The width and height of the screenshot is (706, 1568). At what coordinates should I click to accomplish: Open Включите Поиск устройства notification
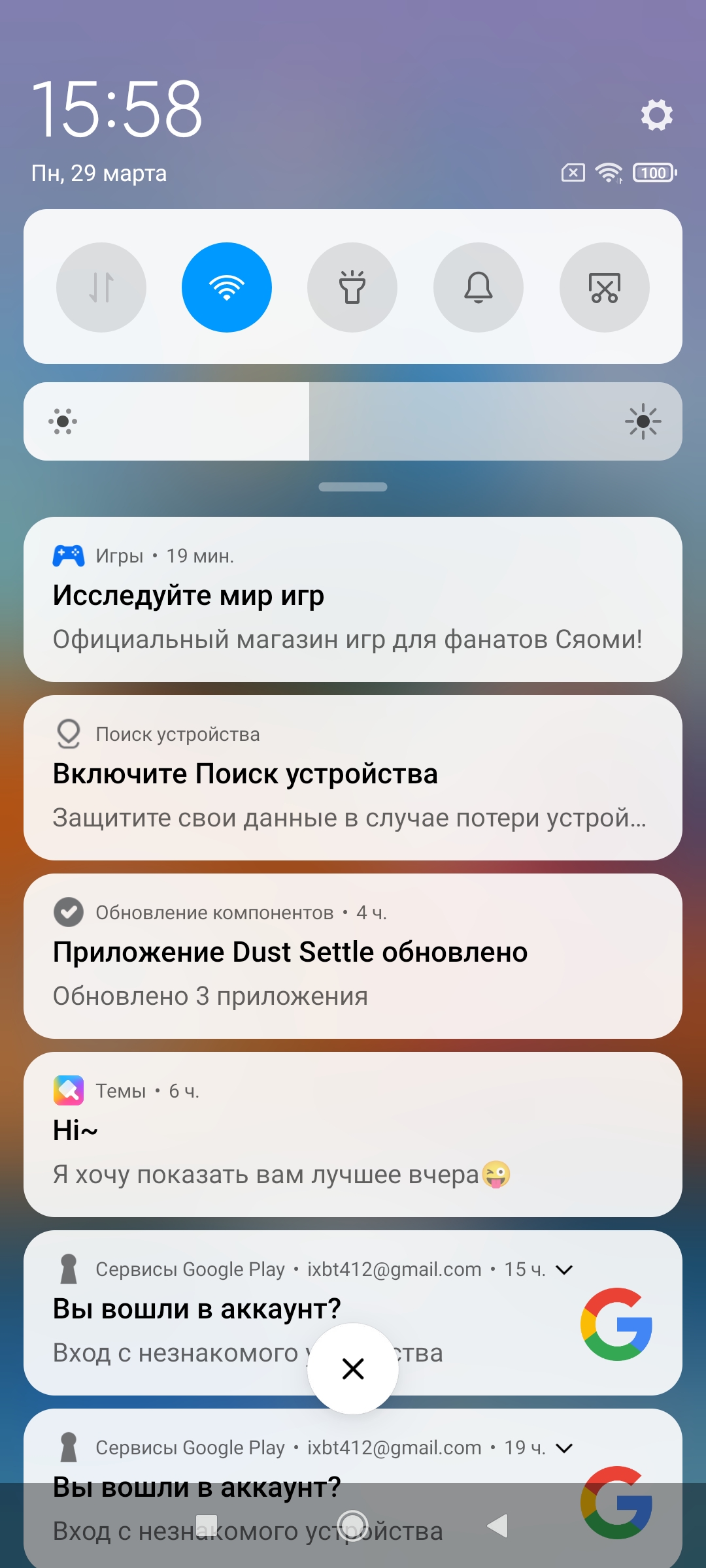point(353,777)
